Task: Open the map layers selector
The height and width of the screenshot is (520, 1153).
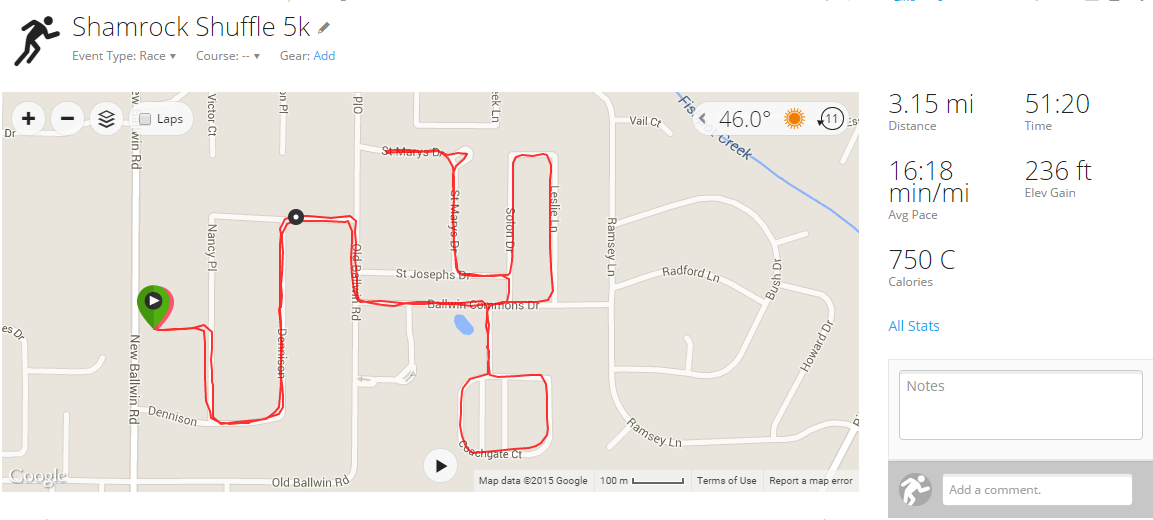Action: (106, 119)
